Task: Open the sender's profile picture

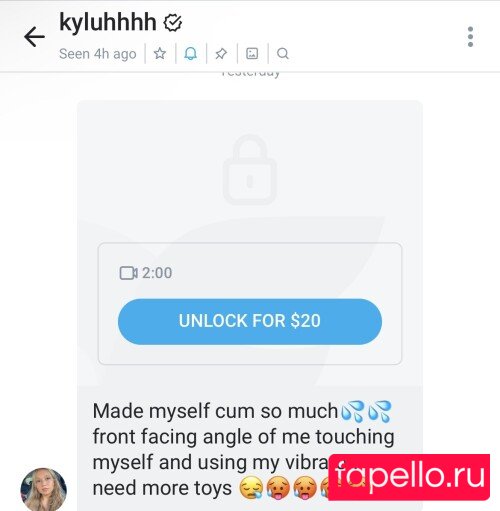Action: pos(43,489)
